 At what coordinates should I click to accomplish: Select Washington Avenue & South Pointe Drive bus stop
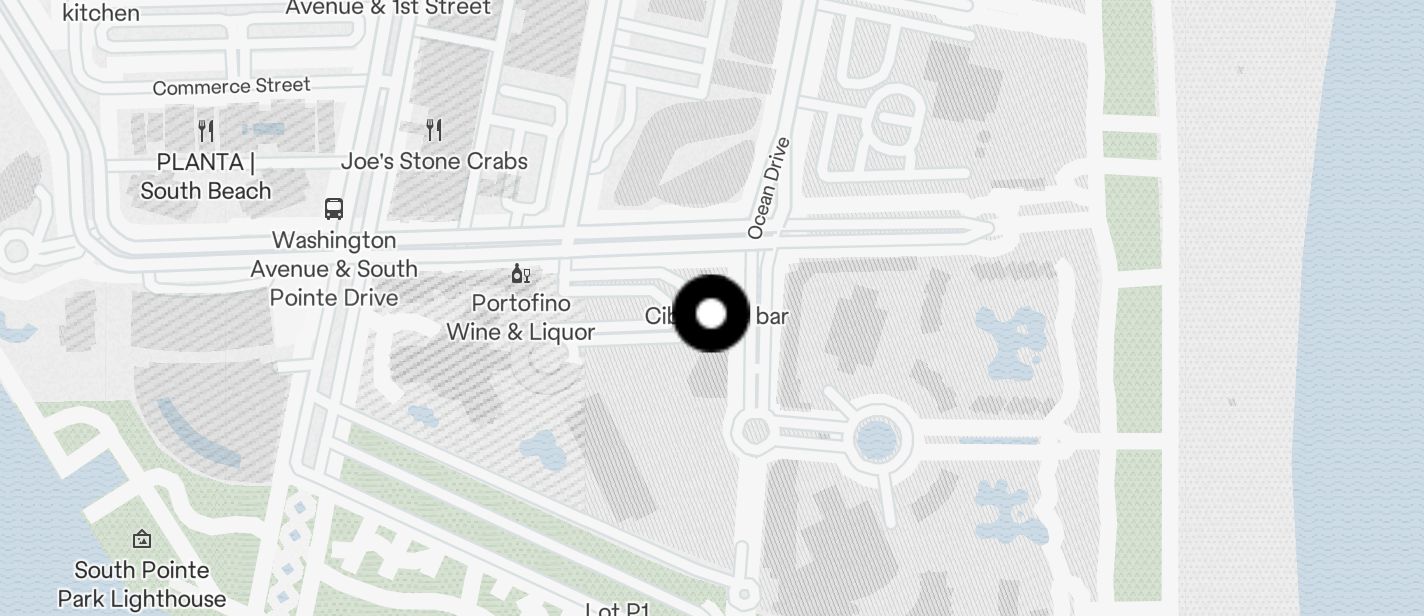tap(334, 209)
